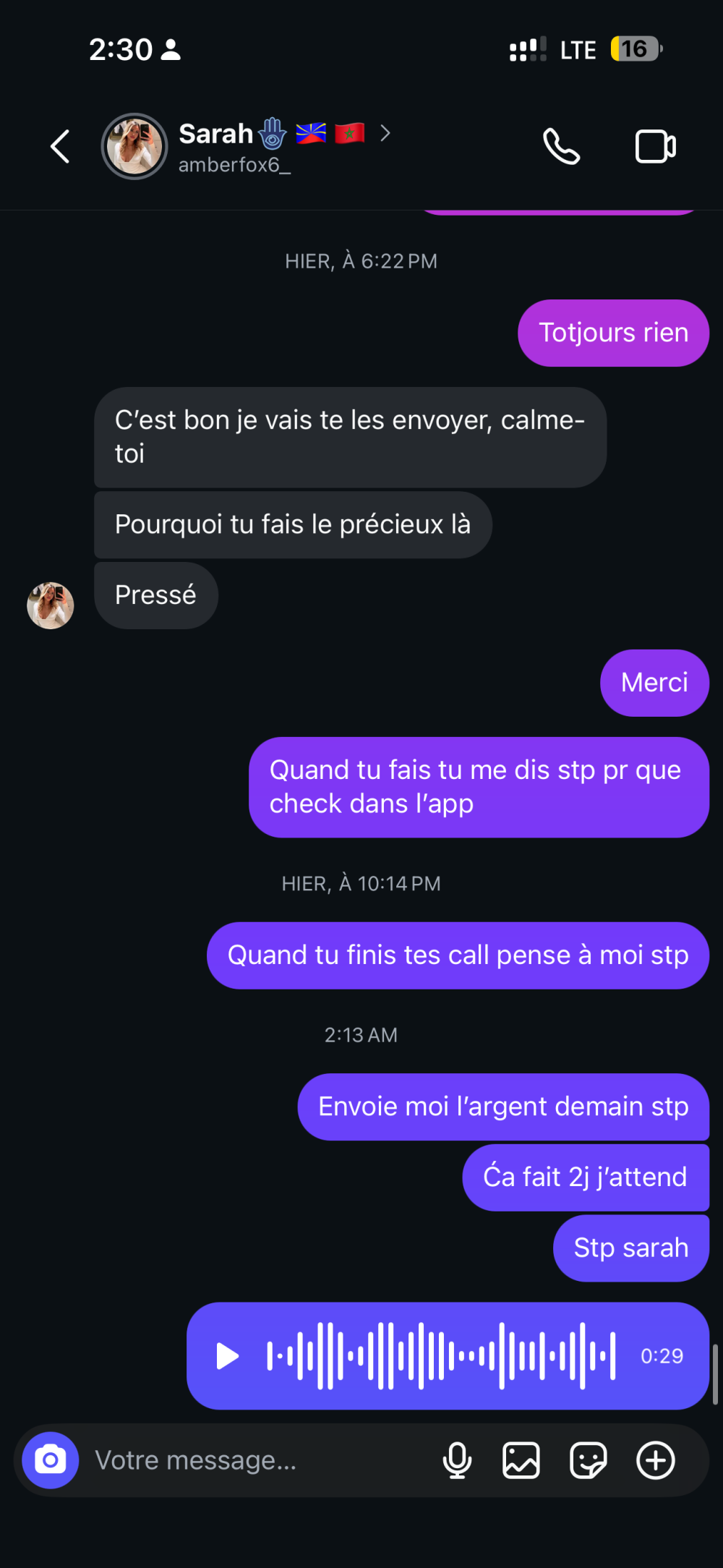Open the sticker picker
This screenshot has width=723, height=1568.
pos(588,1460)
